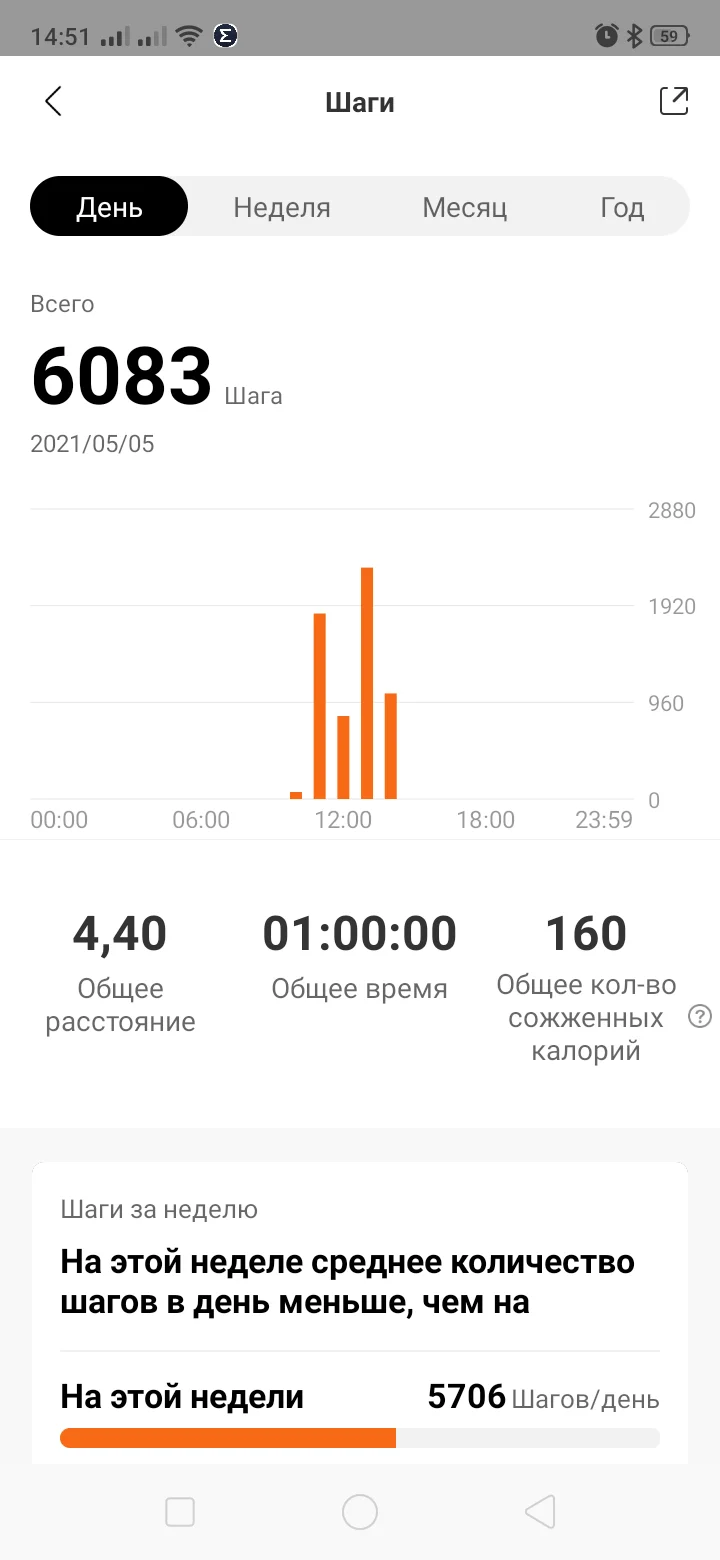720x1560 pixels.
Task: Tap the system home button
Action: point(360,1512)
